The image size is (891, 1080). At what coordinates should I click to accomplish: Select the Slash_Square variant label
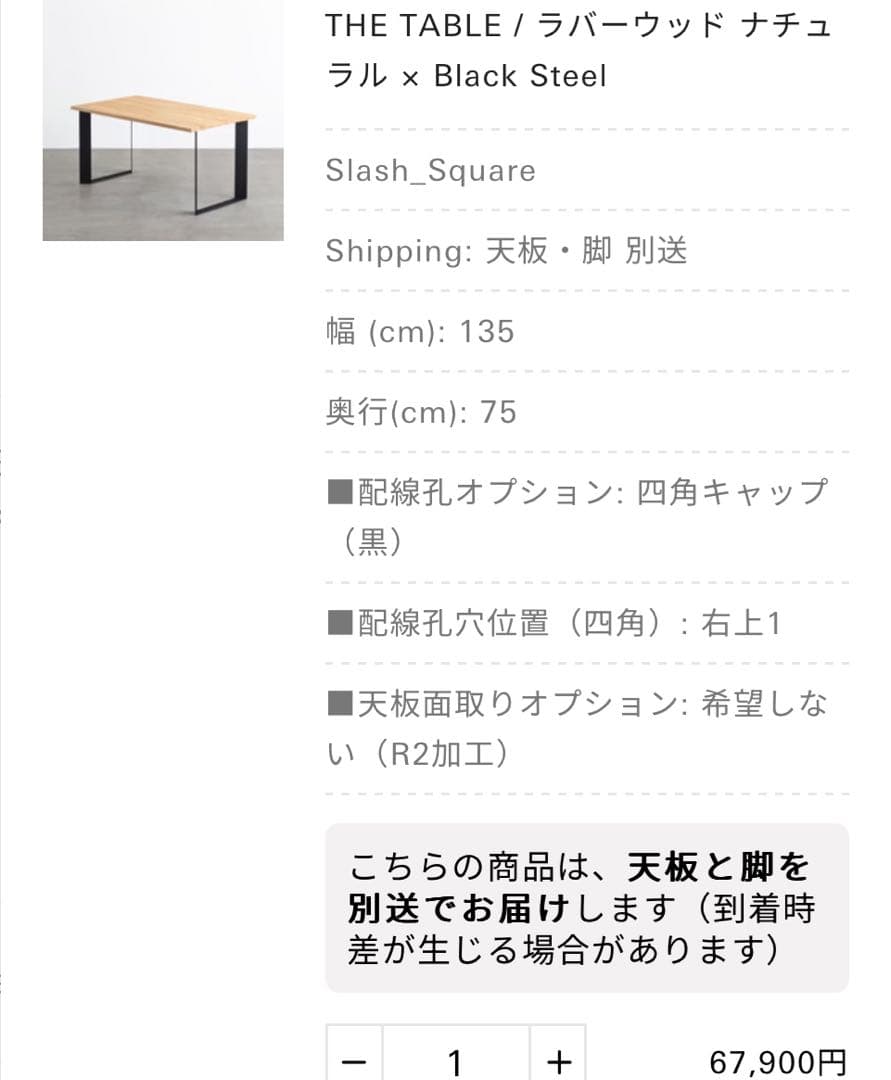[x=430, y=170]
